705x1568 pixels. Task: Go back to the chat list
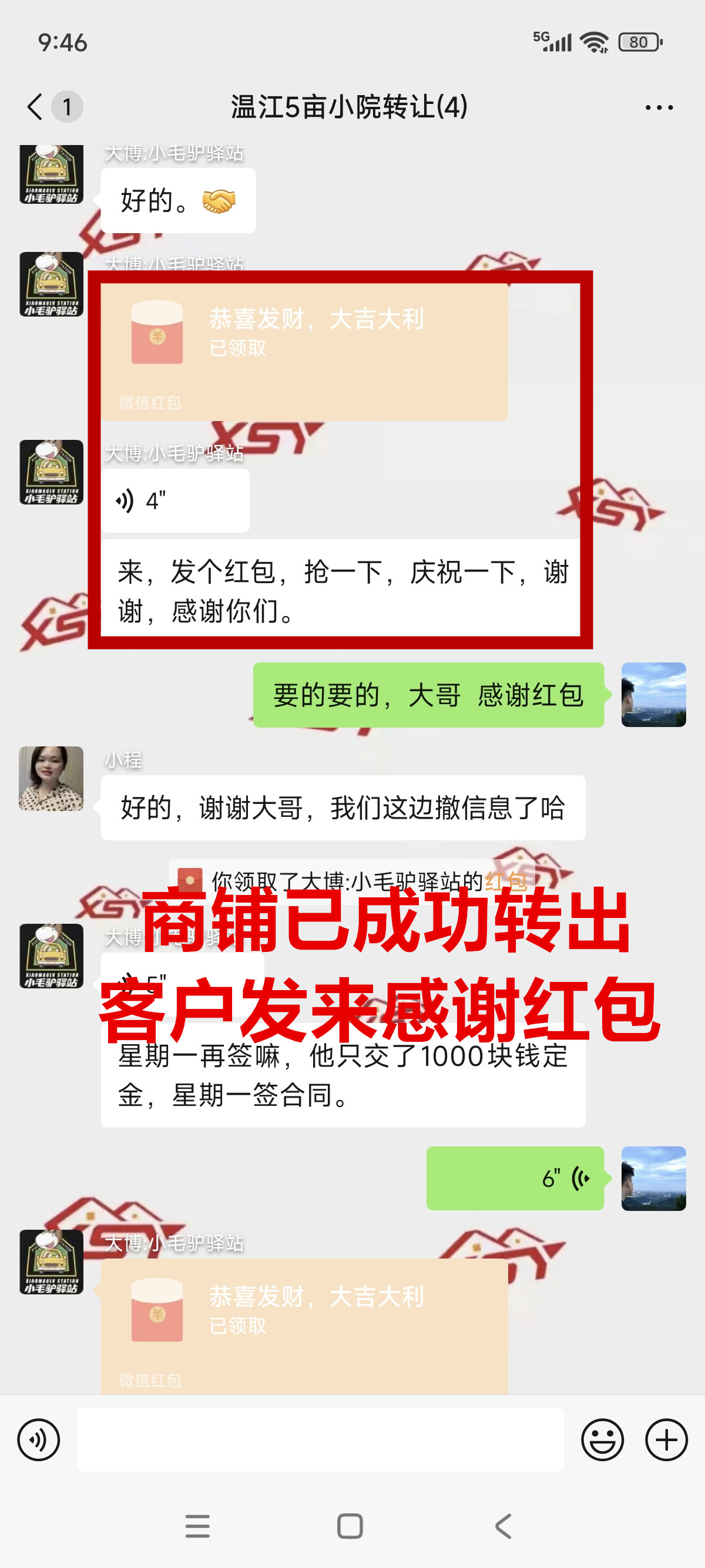point(35,107)
